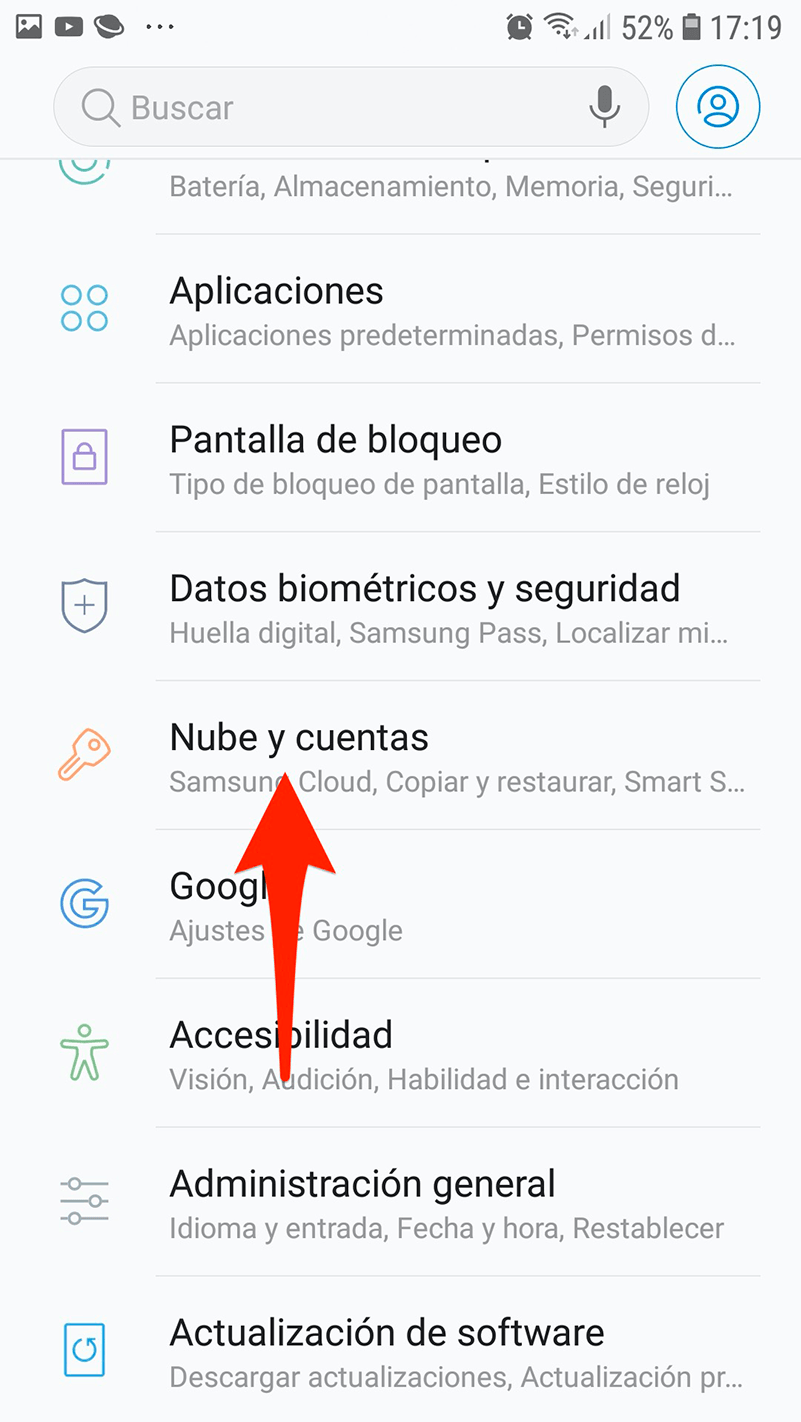Viewport: 801px width, 1422px height.
Task: Select the lock screen padlock icon
Action: tap(84, 457)
